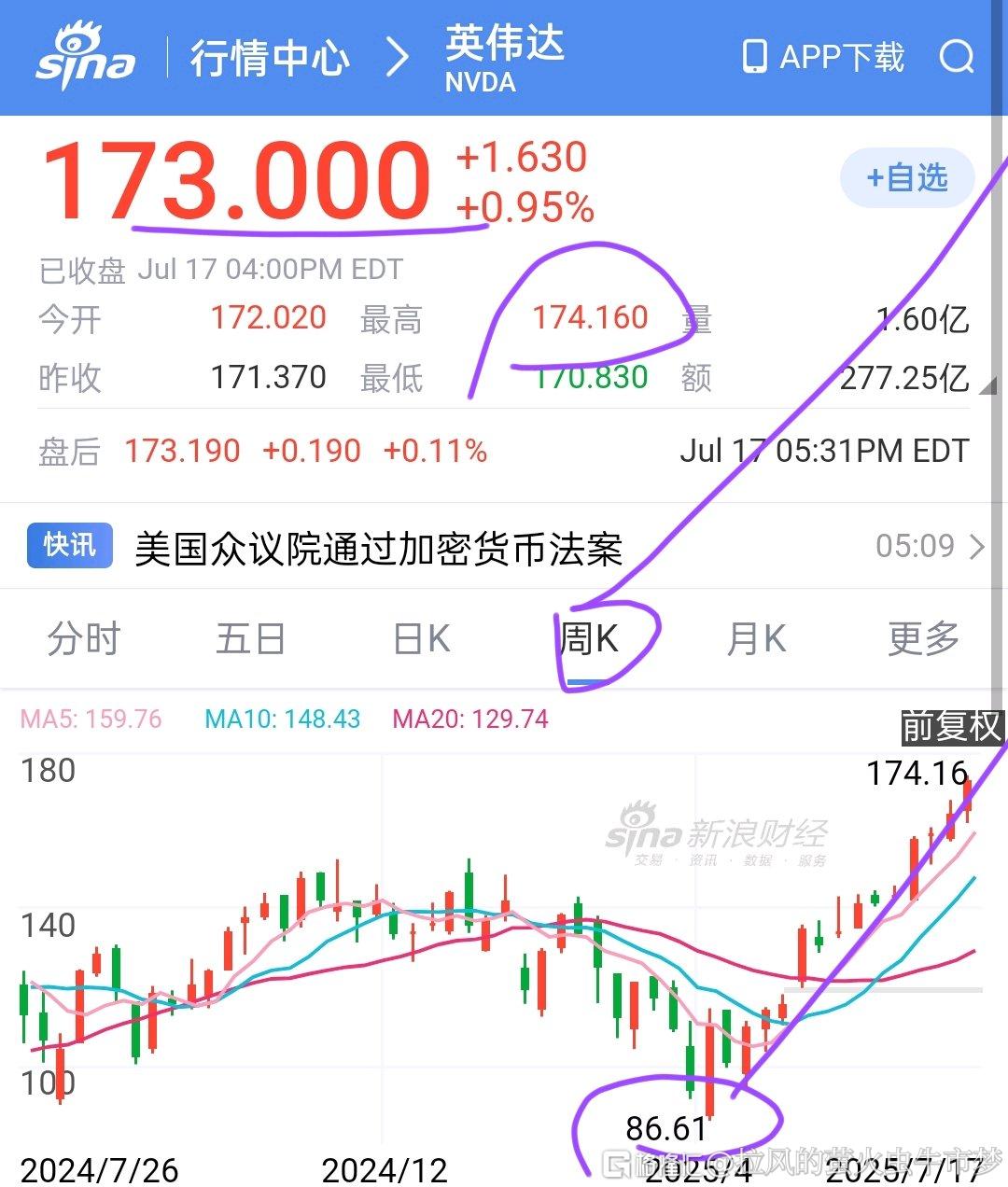
Task: Add NVDA to watchlist with +自选
Action: click(x=907, y=177)
